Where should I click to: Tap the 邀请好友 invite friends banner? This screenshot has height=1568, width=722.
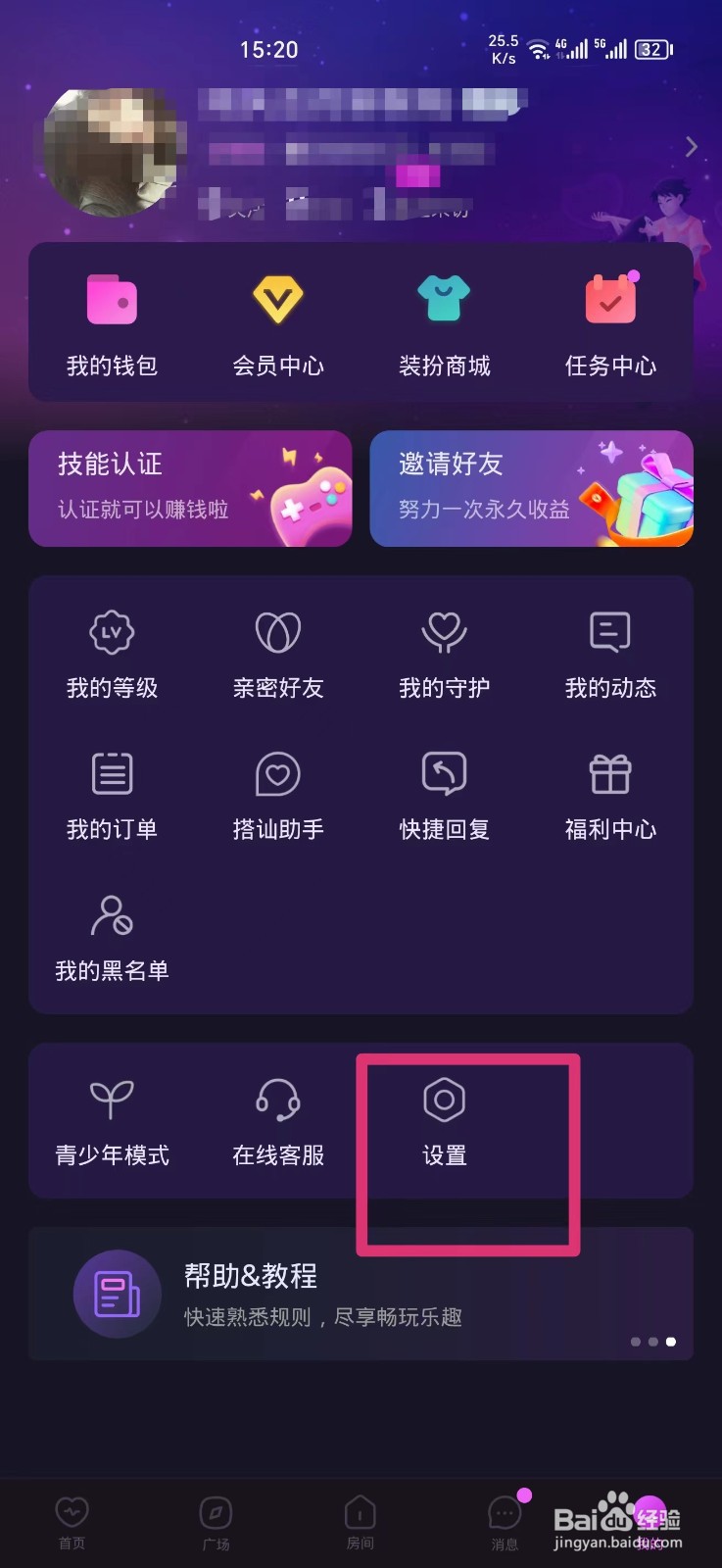point(531,488)
